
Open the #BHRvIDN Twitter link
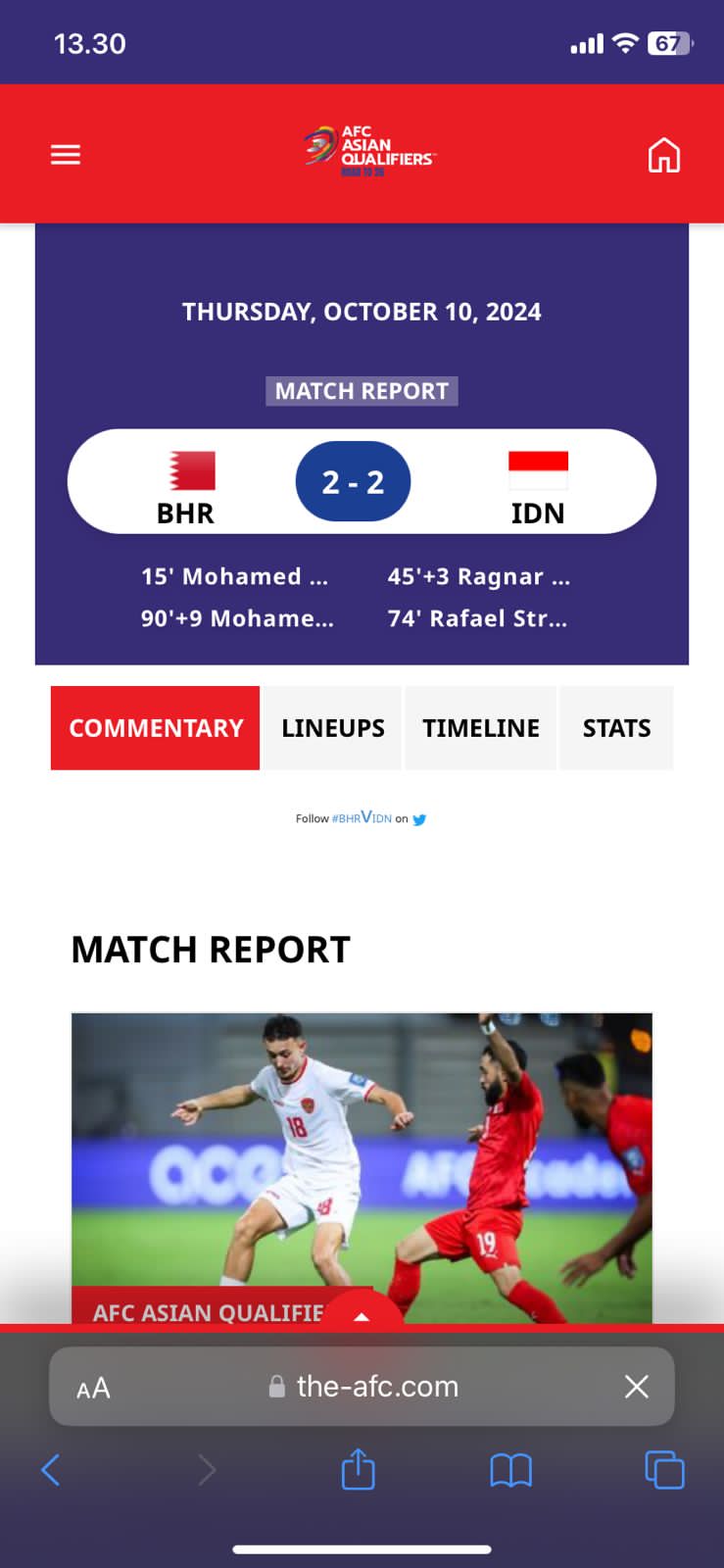pos(362,818)
